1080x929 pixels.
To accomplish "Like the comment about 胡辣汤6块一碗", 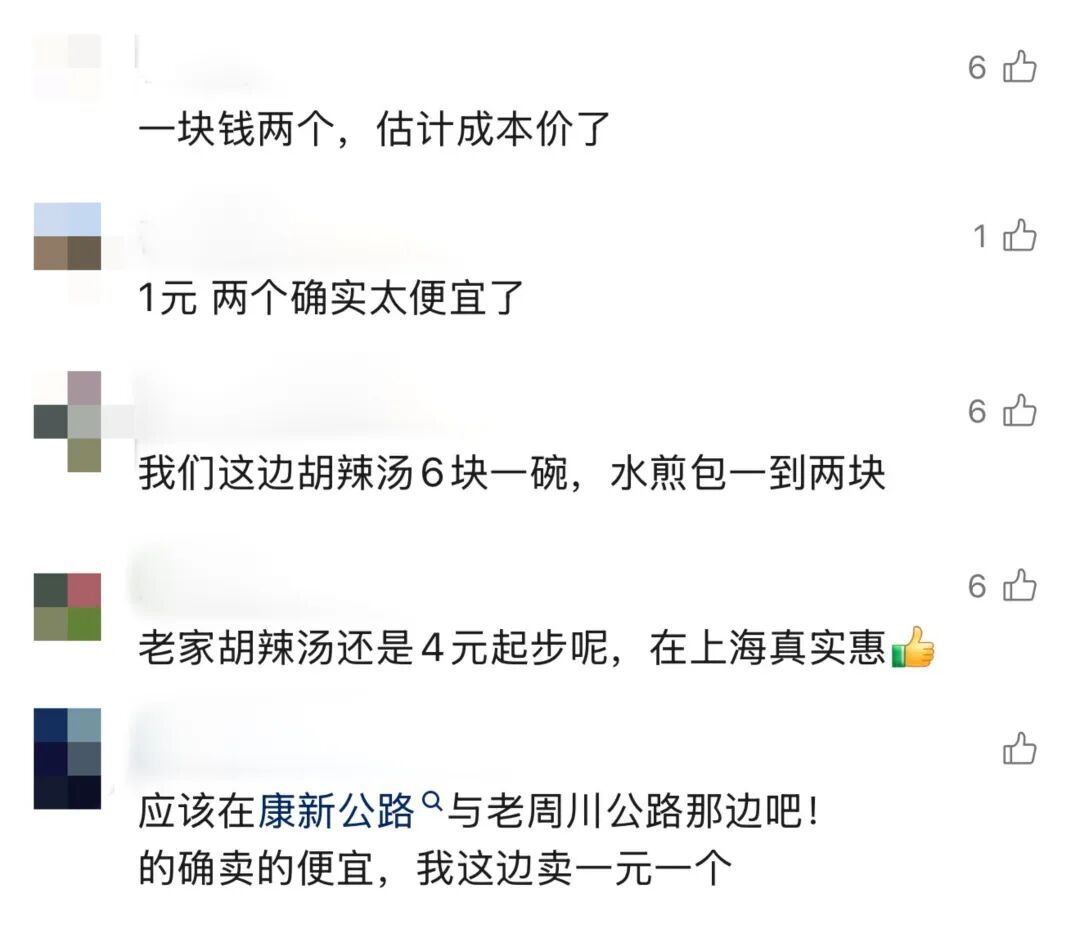I will [x=1019, y=410].
